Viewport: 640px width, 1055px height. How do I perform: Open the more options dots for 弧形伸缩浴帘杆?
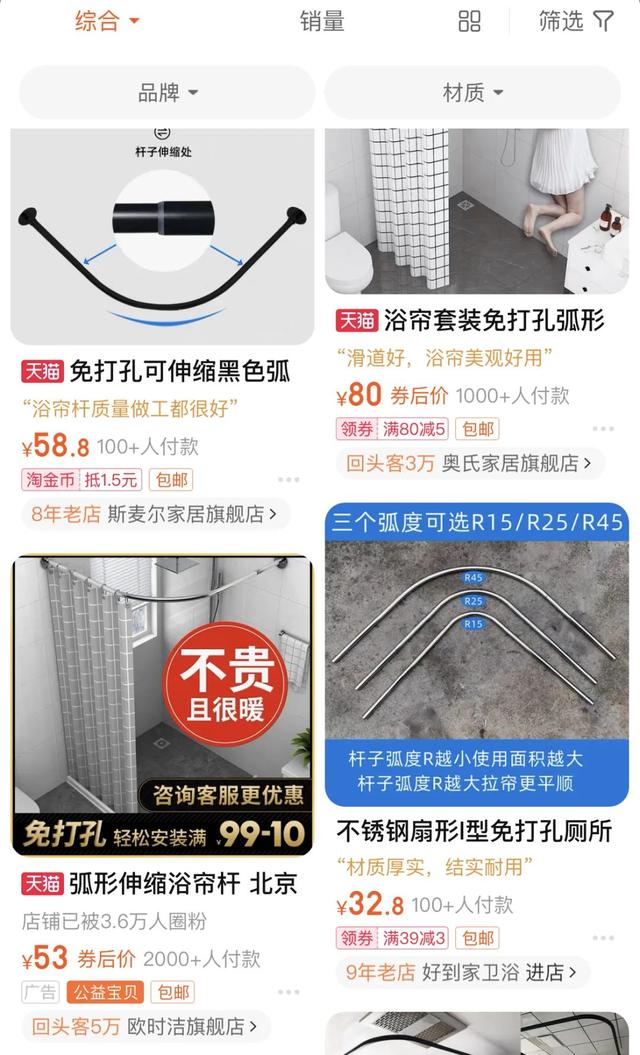(x=288, y=992)
